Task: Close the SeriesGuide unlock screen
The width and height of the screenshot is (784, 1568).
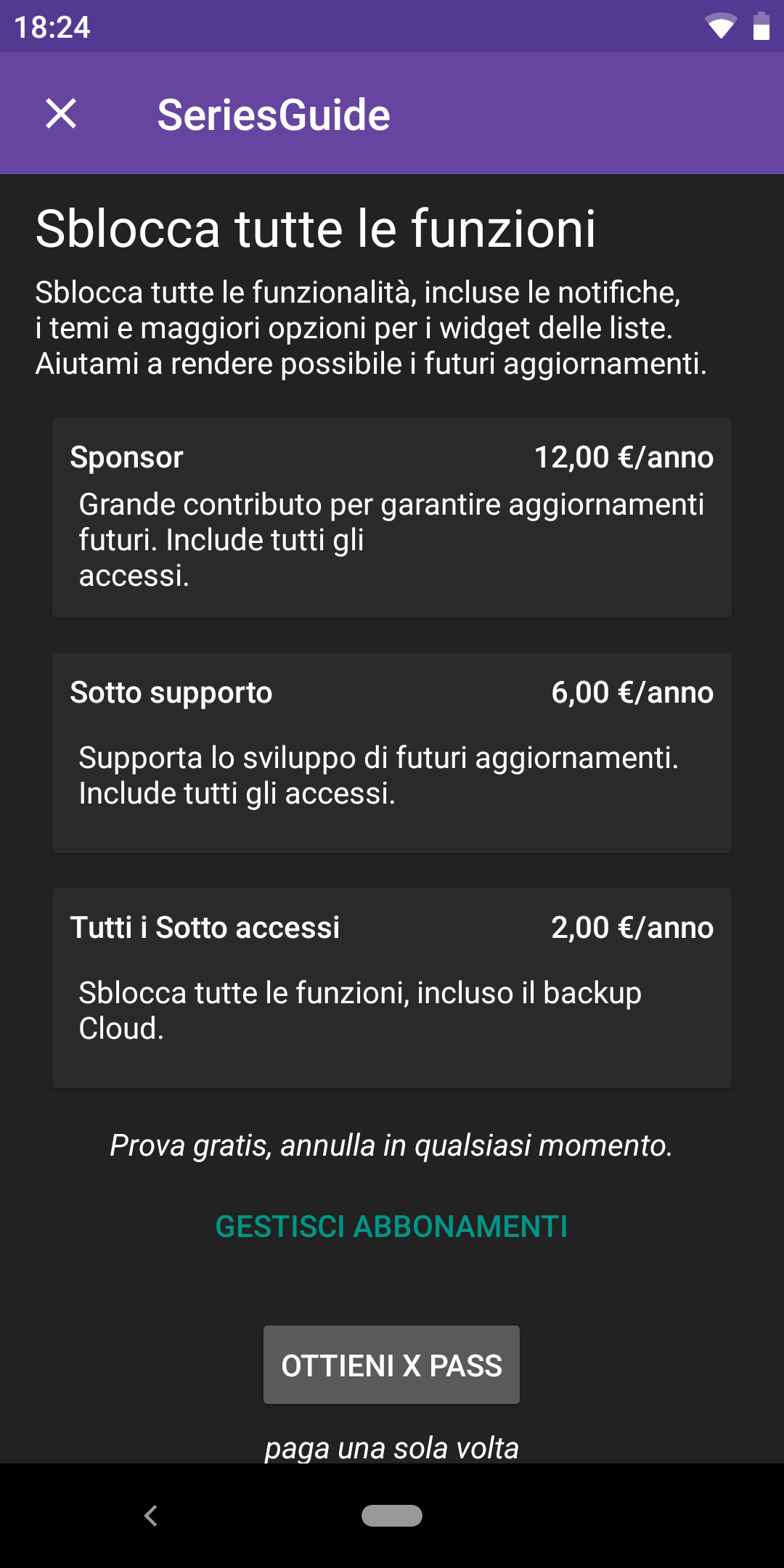Action: (x=61, y=114)
